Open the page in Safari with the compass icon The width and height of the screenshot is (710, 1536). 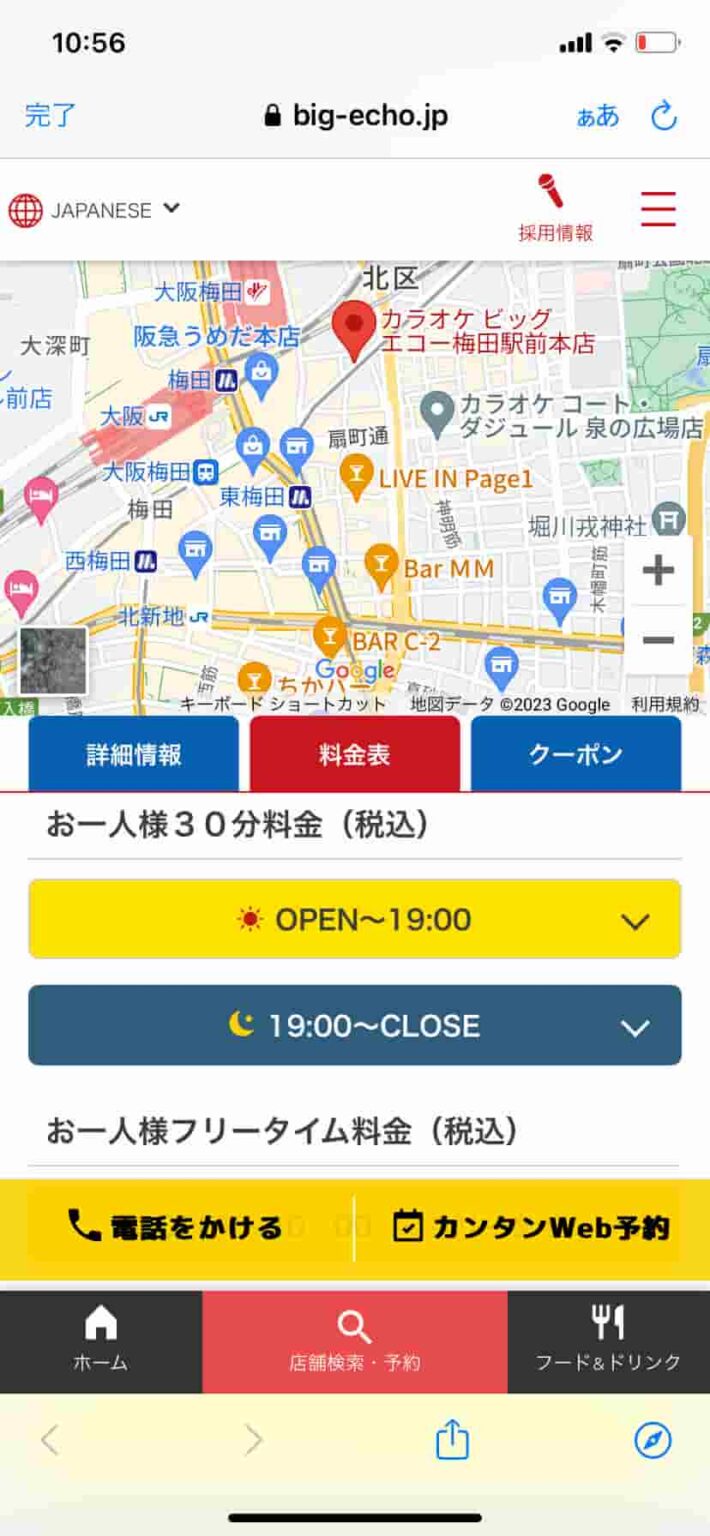coord(653,1440)
